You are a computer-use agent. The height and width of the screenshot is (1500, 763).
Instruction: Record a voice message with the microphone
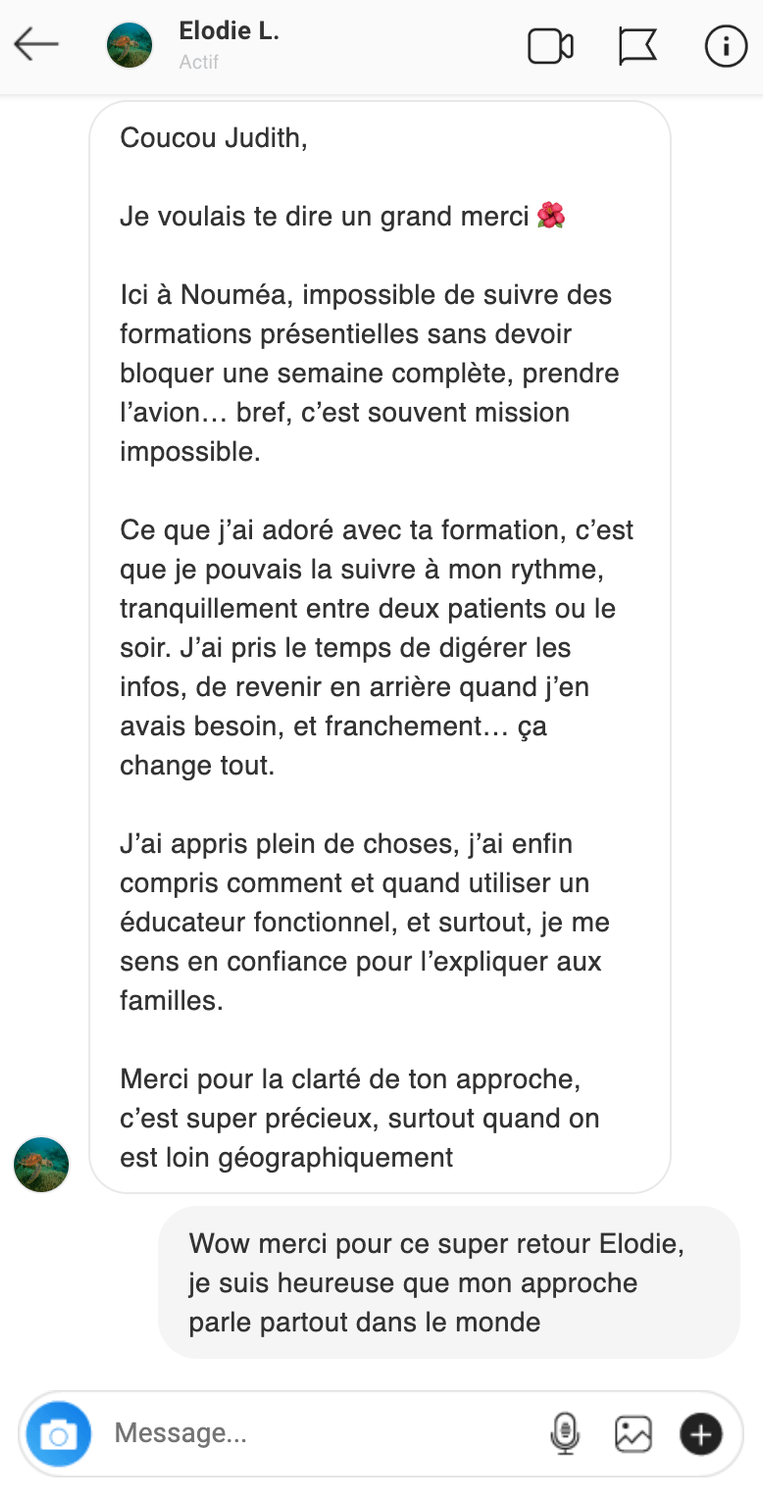(x=565, y=1434)
